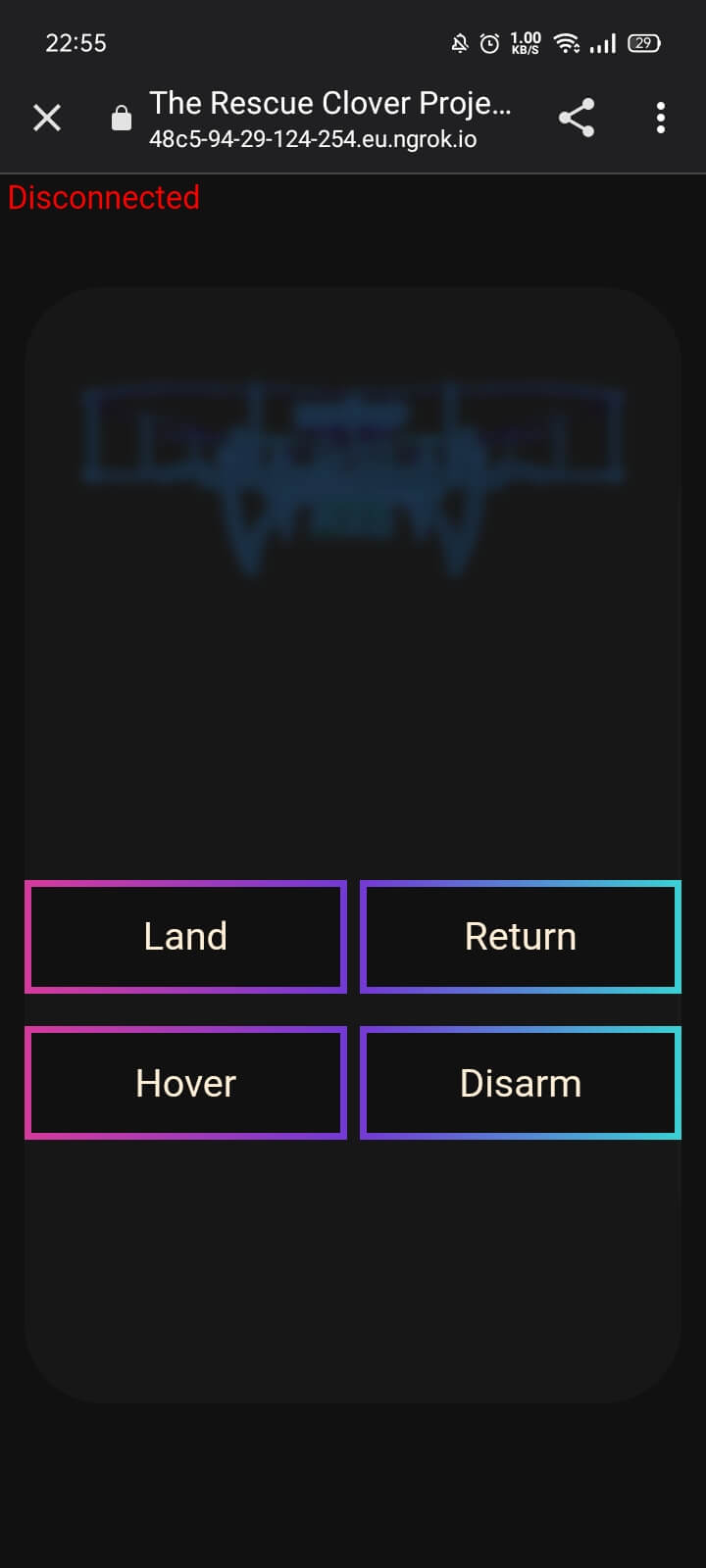View site security lock info
706x1568 pixels.
pyautogui.click(x=122, y=119)
